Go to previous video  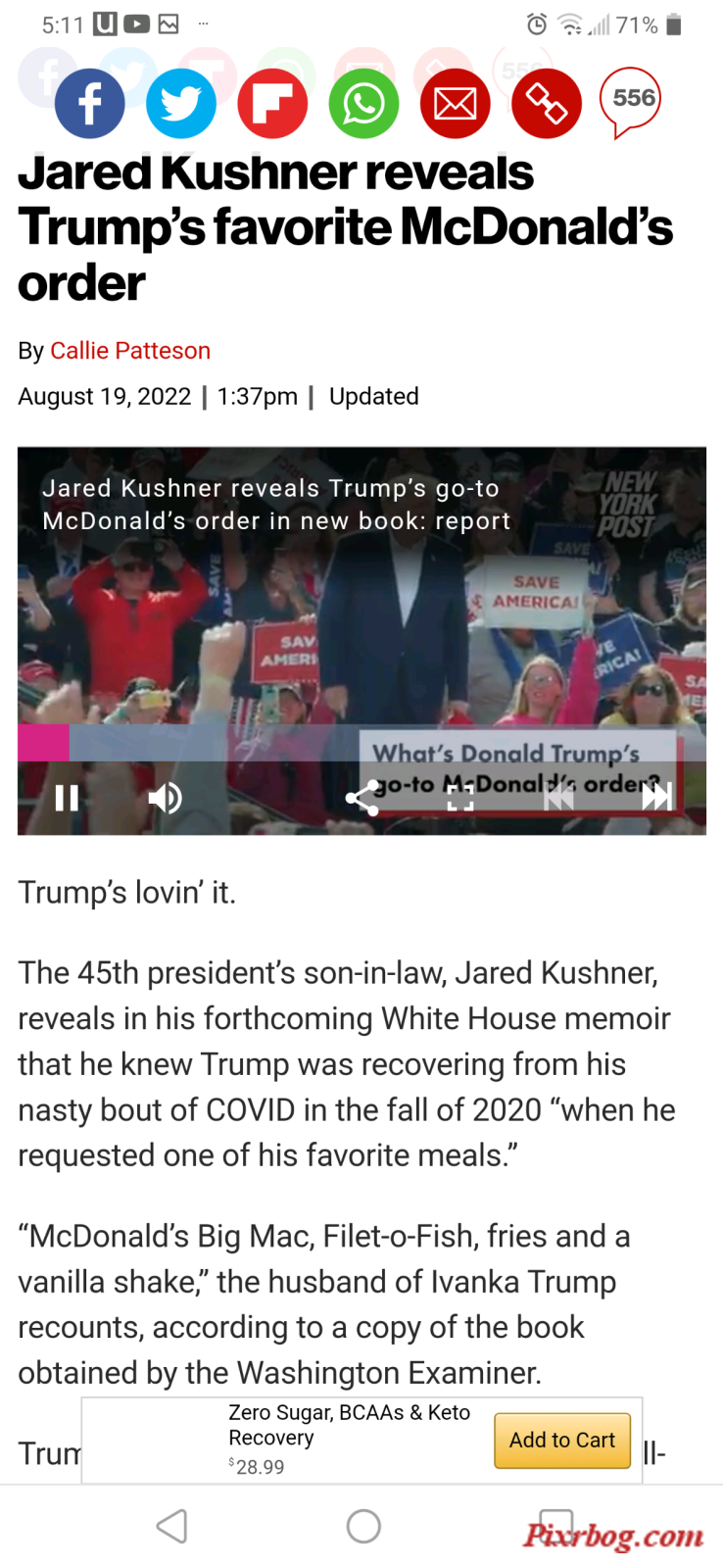click(558, 799)
